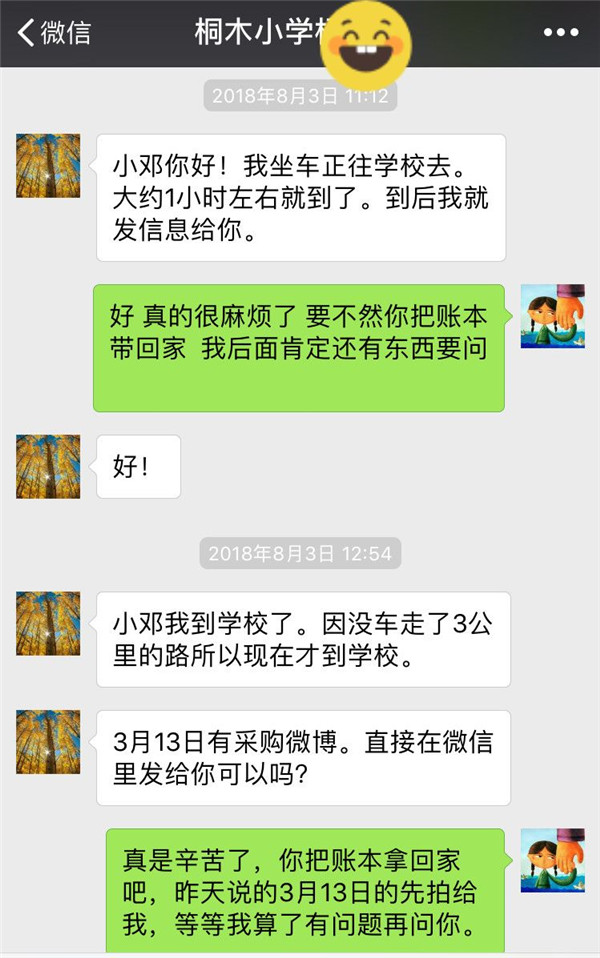Open the tree avatar beside 好！
The image size is (600, 958).
coord(48,466)
